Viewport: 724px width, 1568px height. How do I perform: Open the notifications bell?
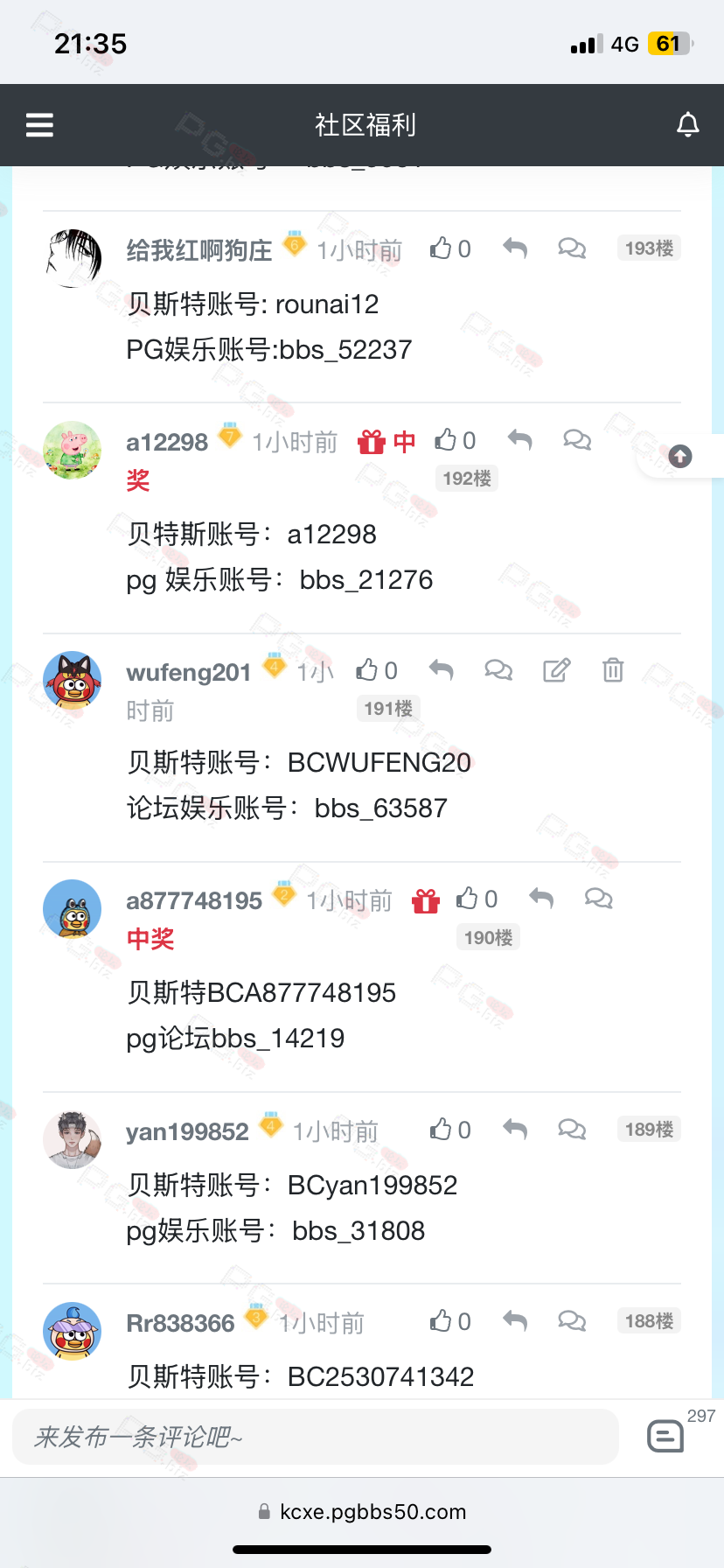click(688, 125)
